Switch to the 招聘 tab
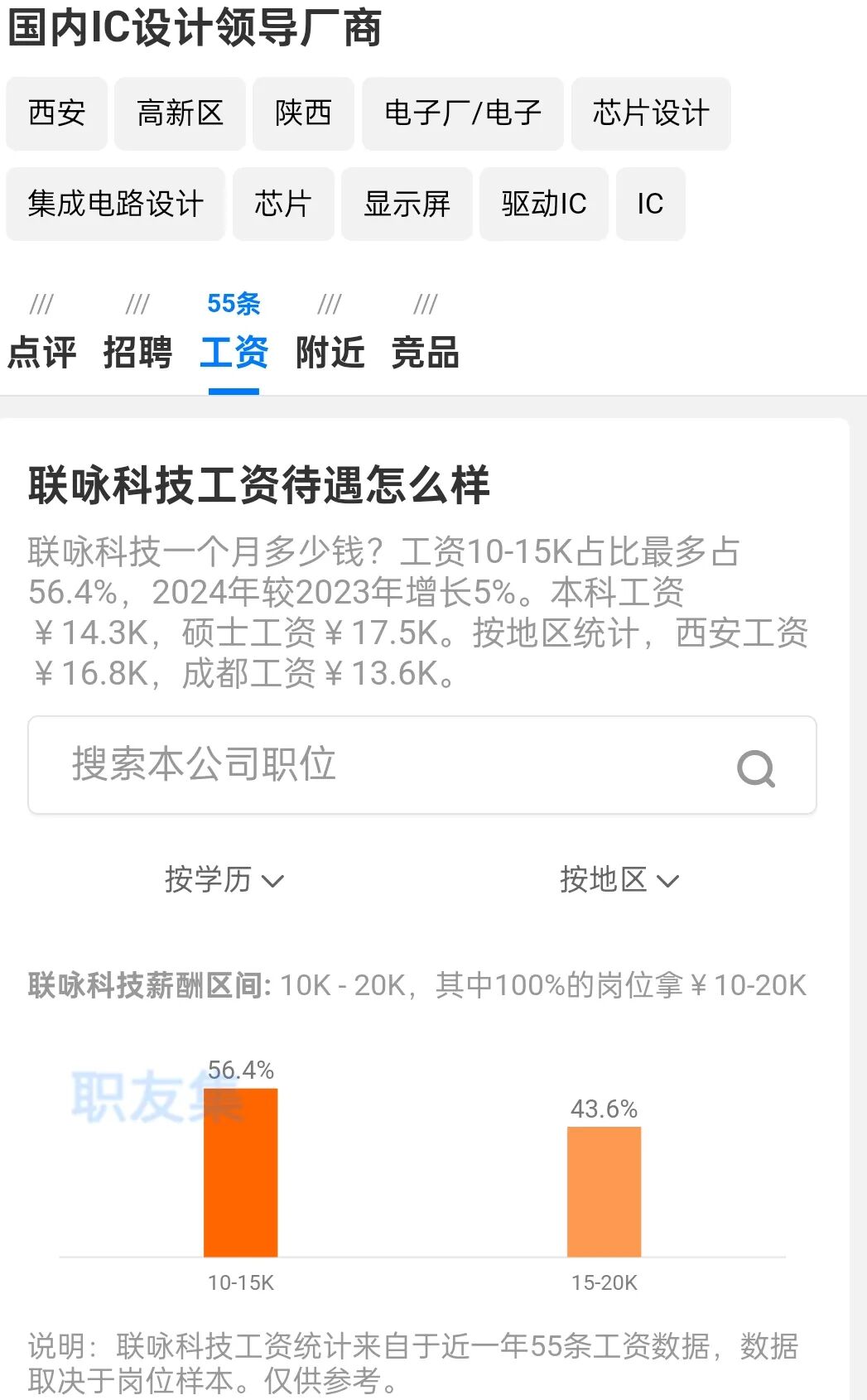Screen dimensions: 867x1400 [x=137, y=351]
